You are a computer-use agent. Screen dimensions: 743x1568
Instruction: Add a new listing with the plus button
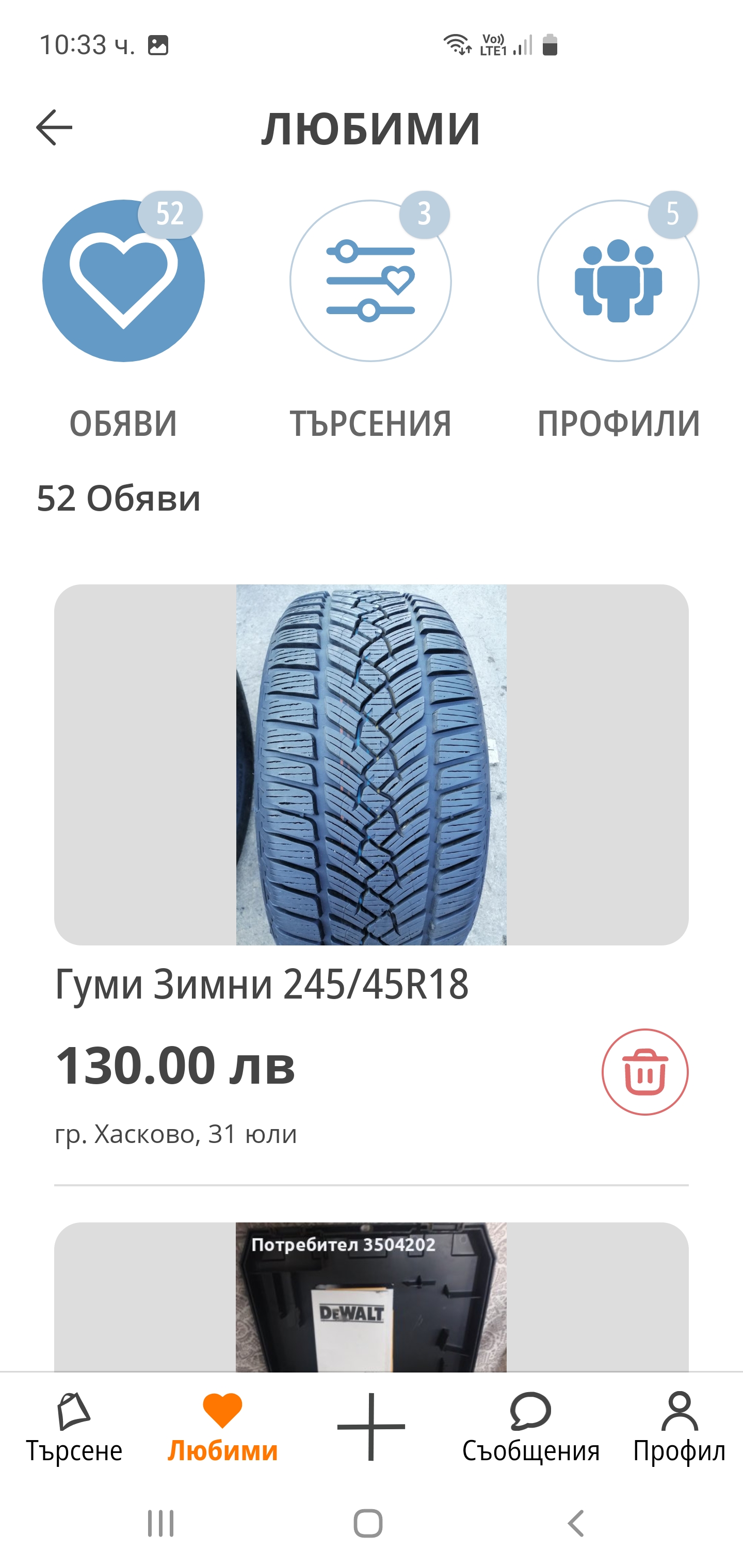(371, 1427)
